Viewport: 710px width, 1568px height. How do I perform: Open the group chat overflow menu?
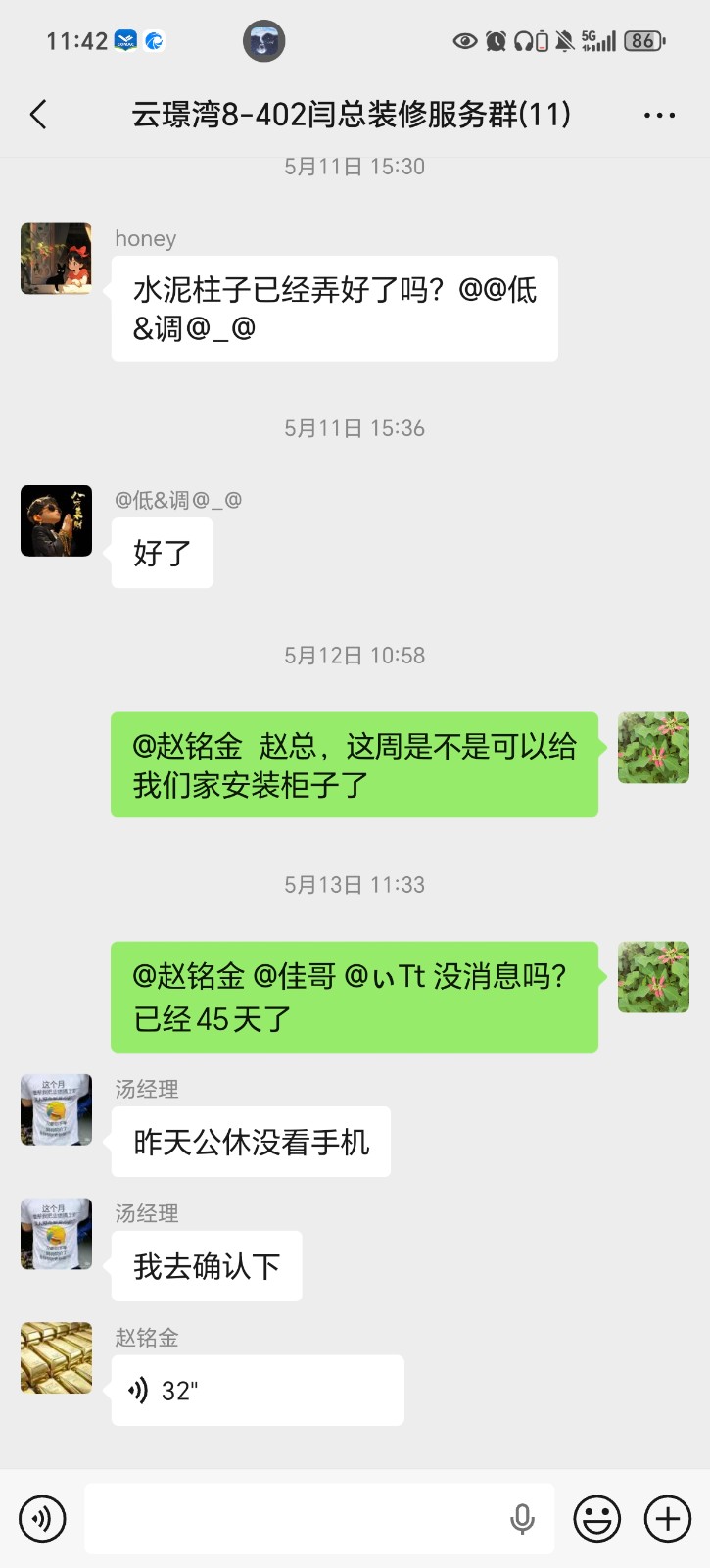click(x=659, y=115)
